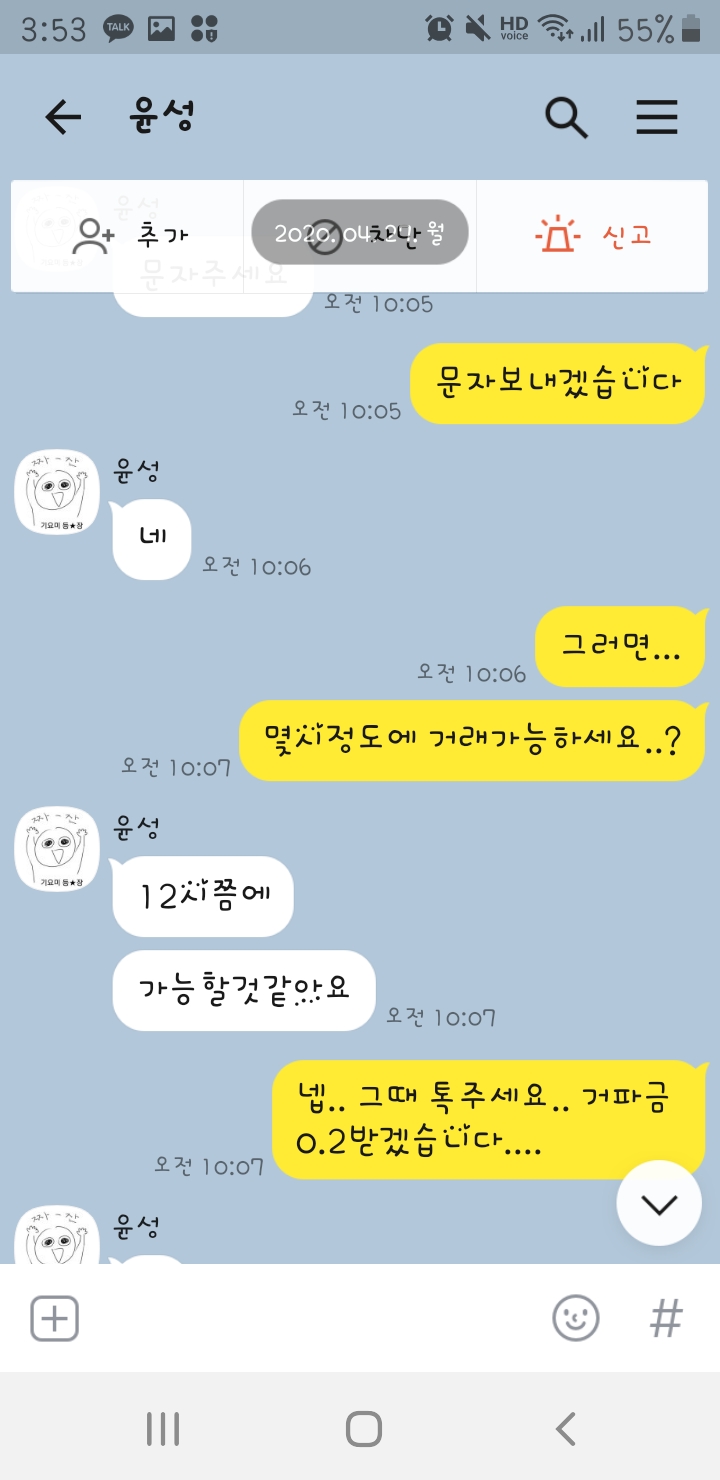Image resolution: width=720 pixels, height=1480 pixels.
Task: Add 윤성 as a friend (추가)
Action: tap(128, 236)
